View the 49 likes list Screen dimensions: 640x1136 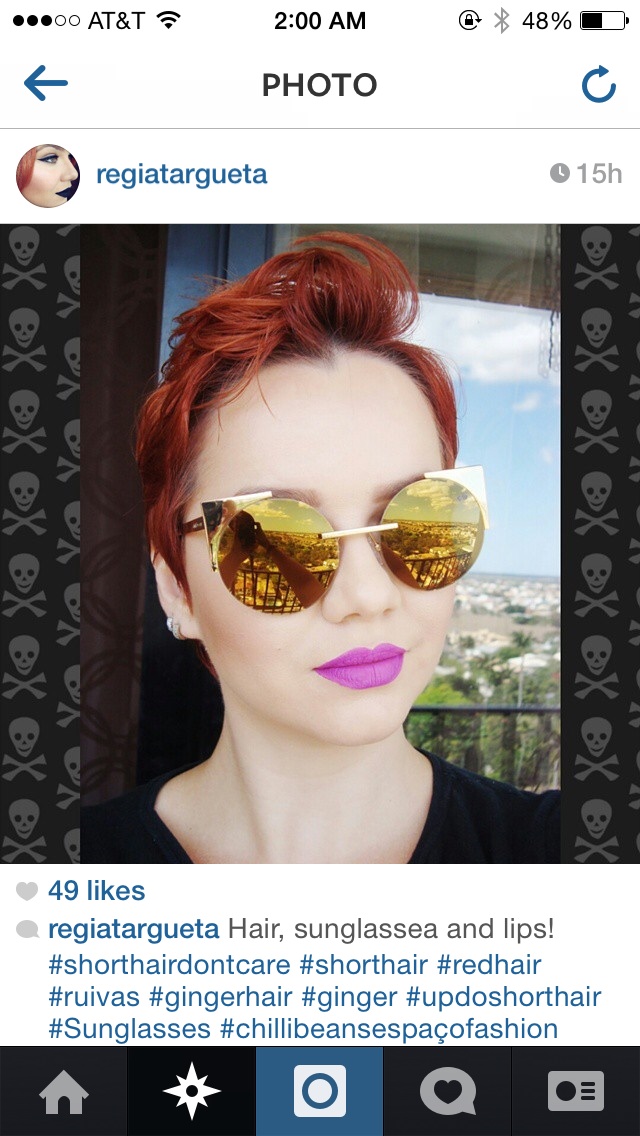(x=96, y=890)
